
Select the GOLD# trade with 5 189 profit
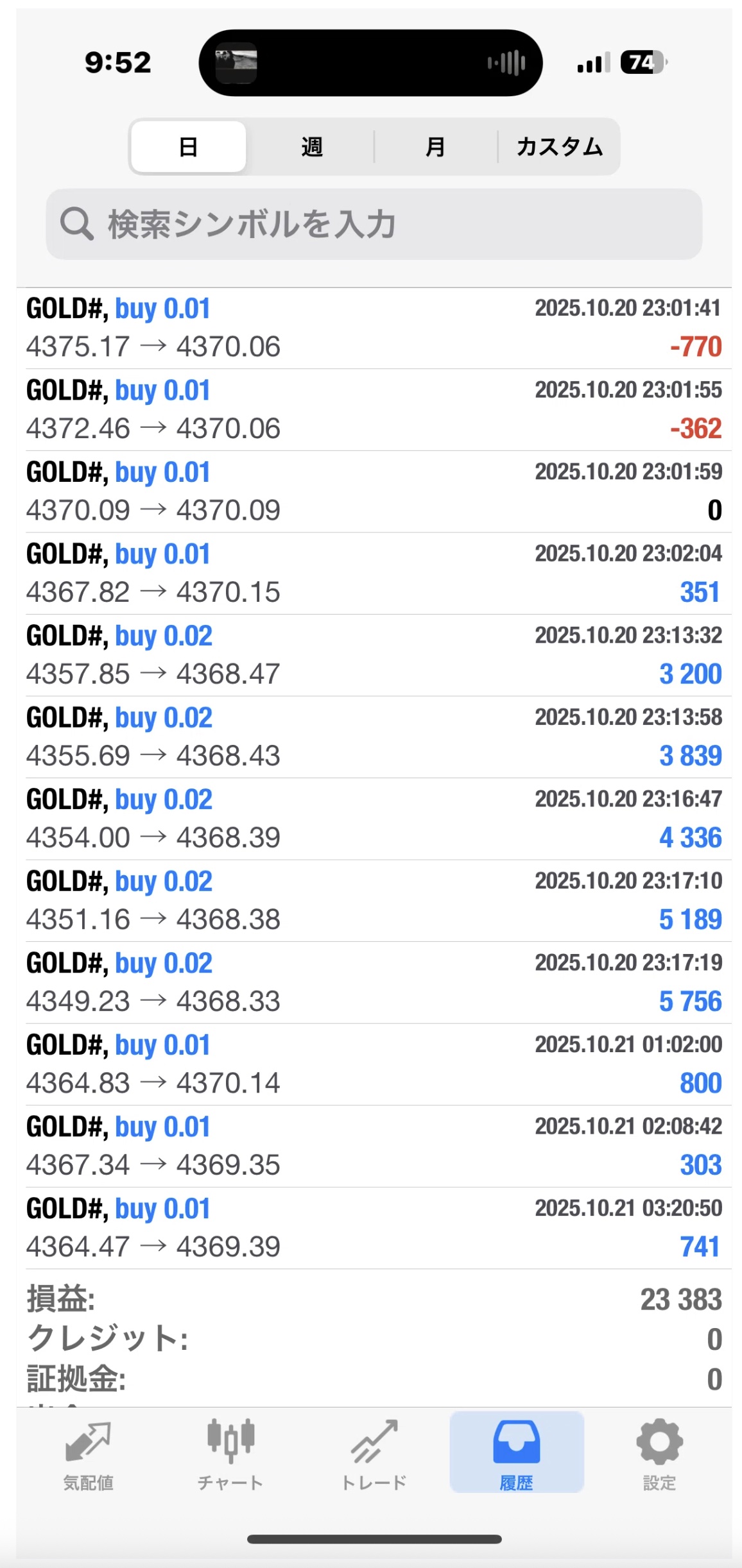click(x=374, y=900)
